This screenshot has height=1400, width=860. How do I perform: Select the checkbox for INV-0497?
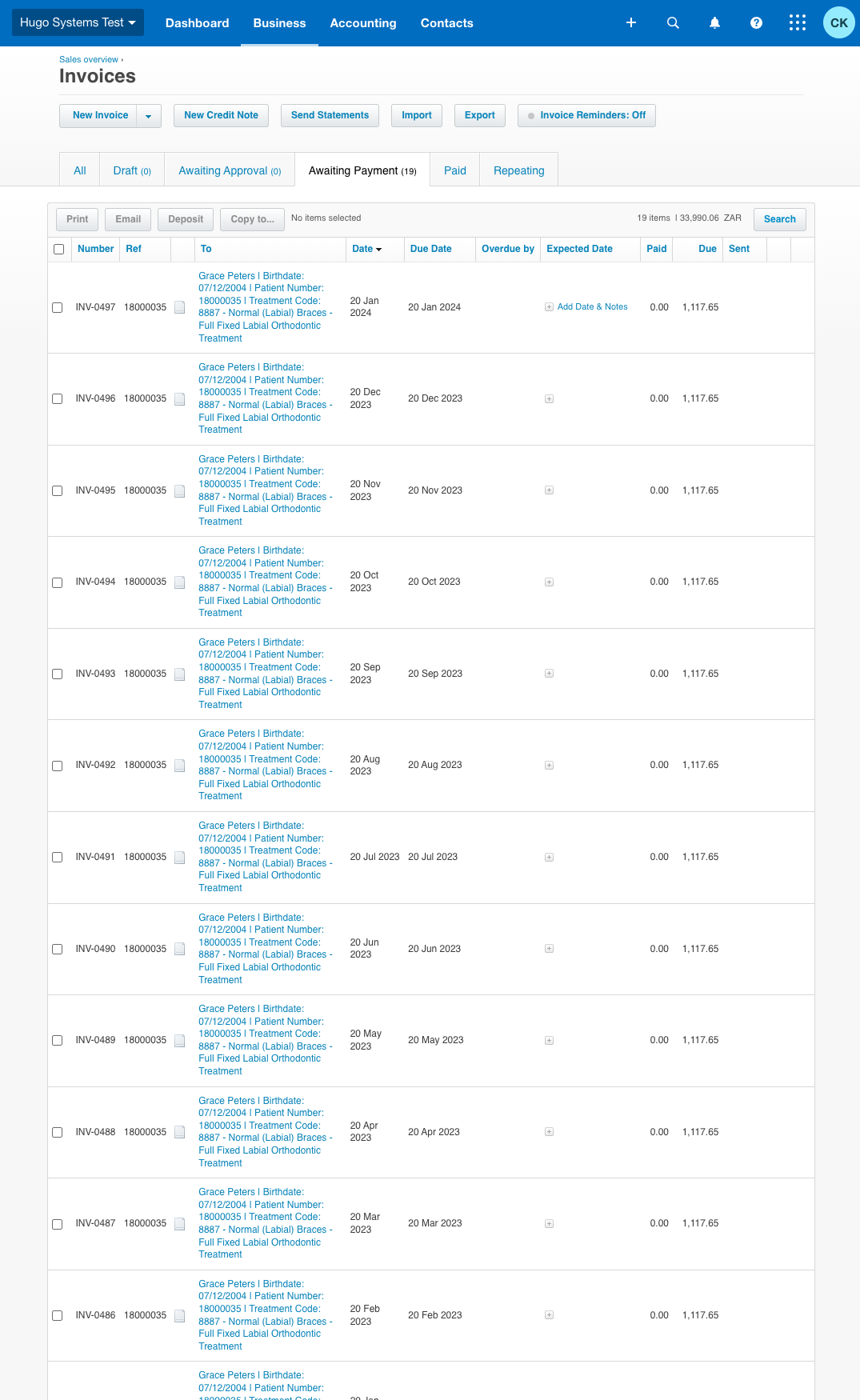point(58,307)
